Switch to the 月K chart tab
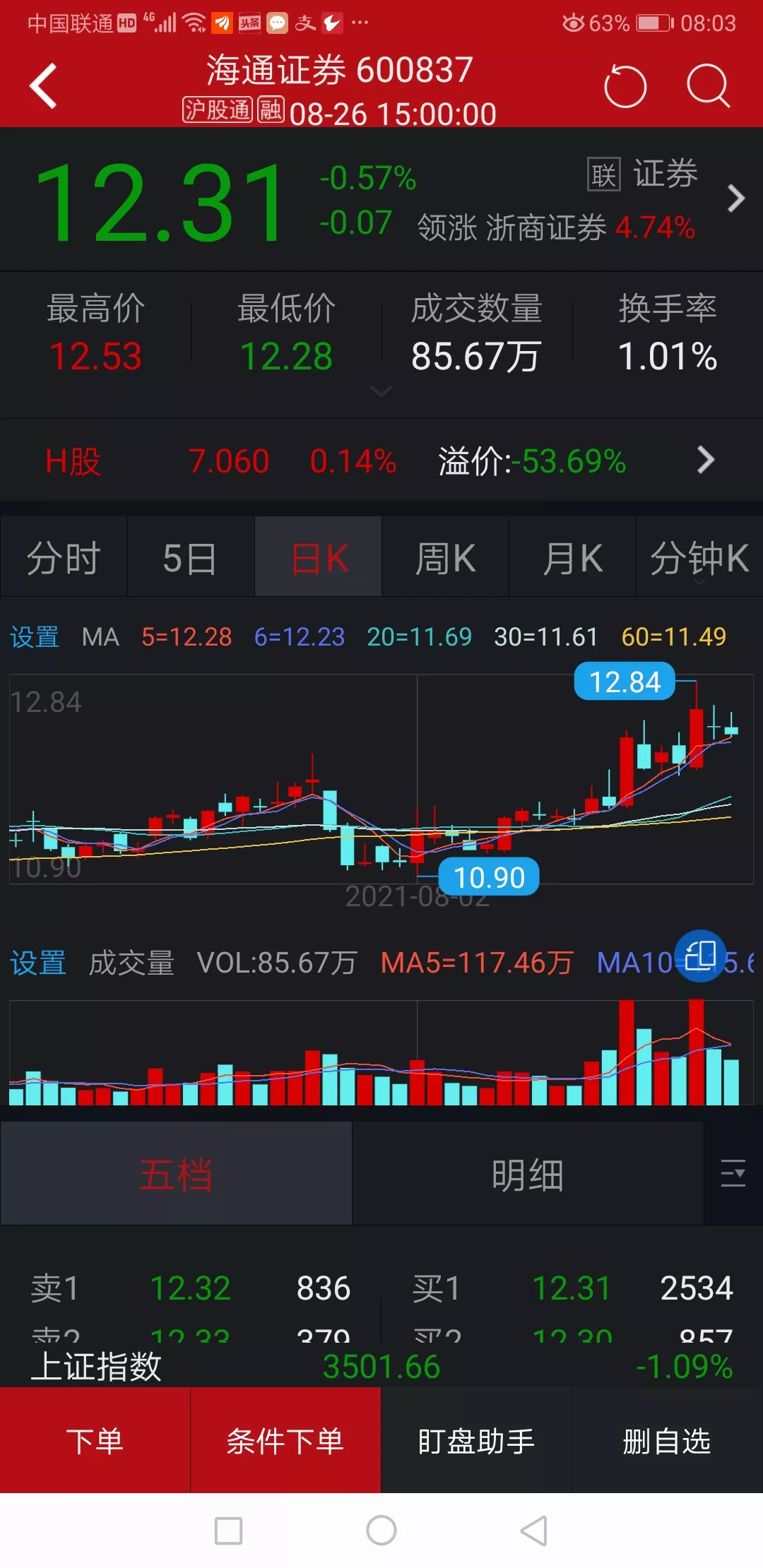763x1568 pixels. coord(572,558)
